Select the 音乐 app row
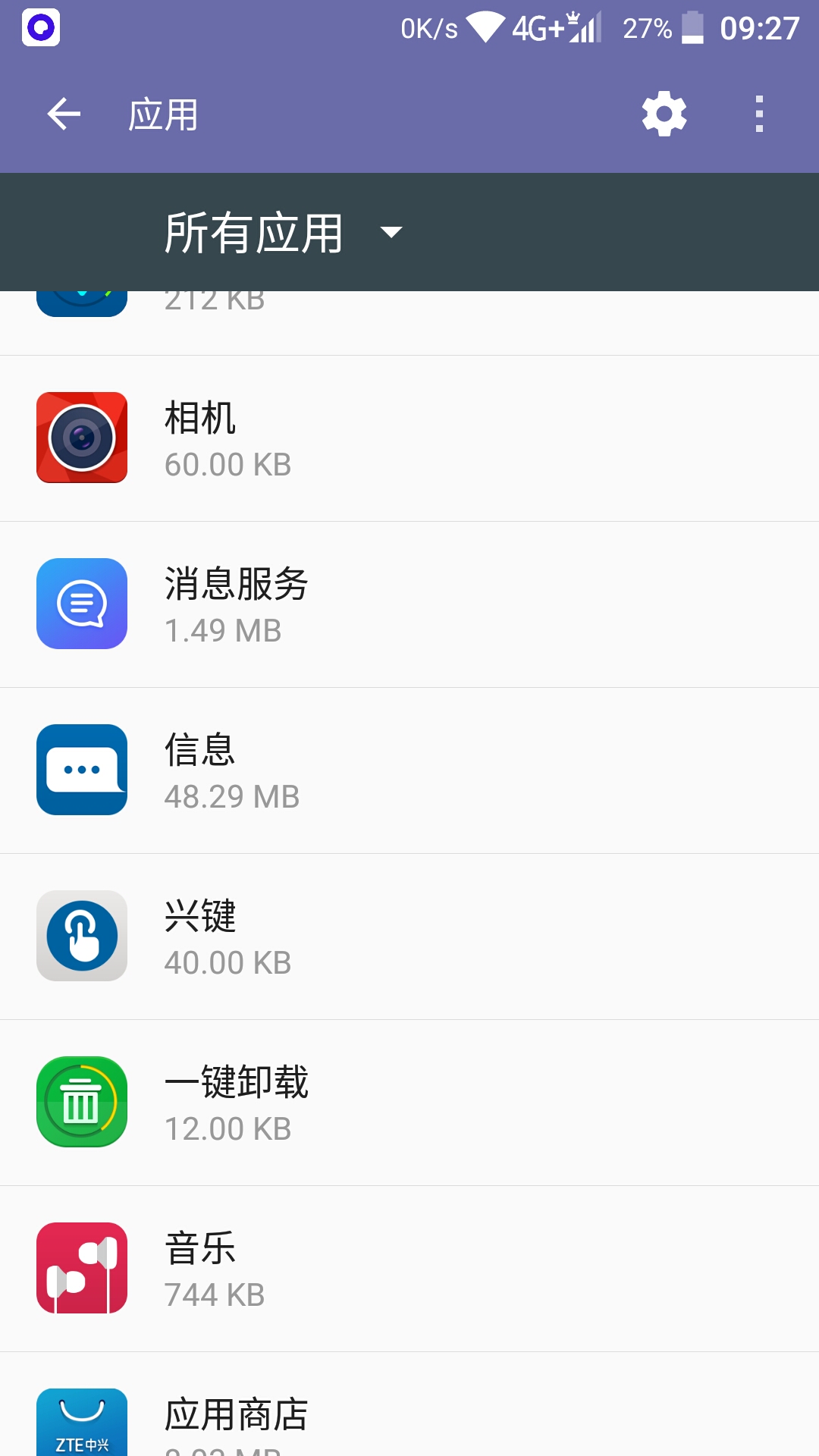Screen dimensions: 819x1456 (409, 1269)
